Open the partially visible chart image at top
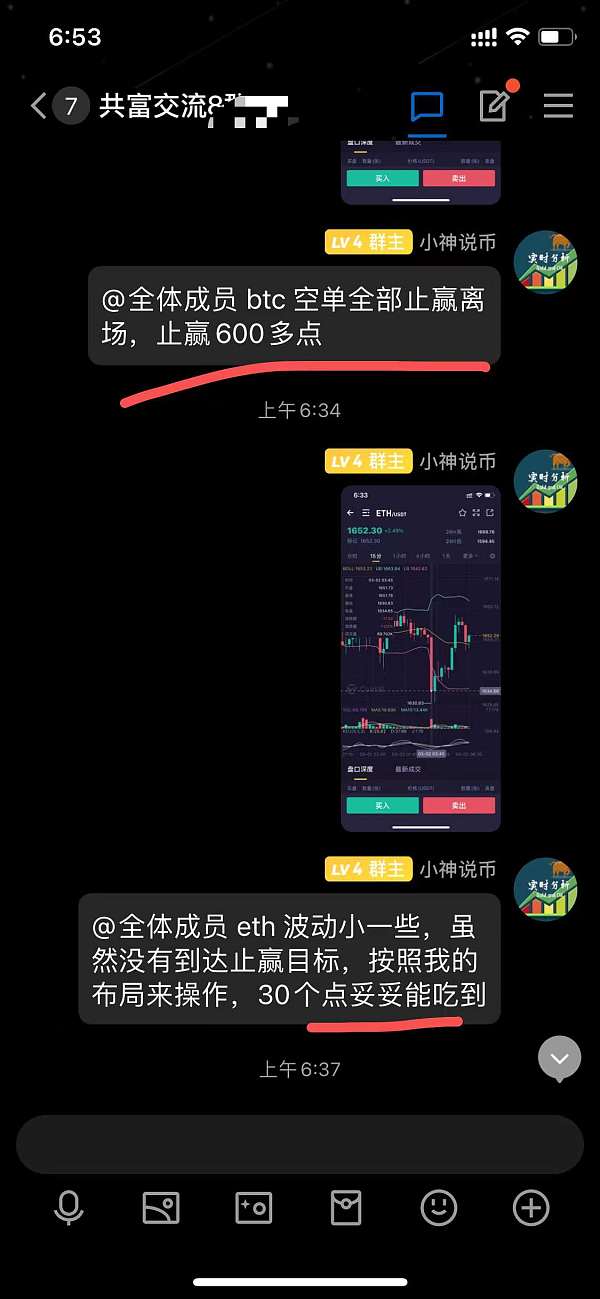The image size is (600, 1299). [420, 172]
